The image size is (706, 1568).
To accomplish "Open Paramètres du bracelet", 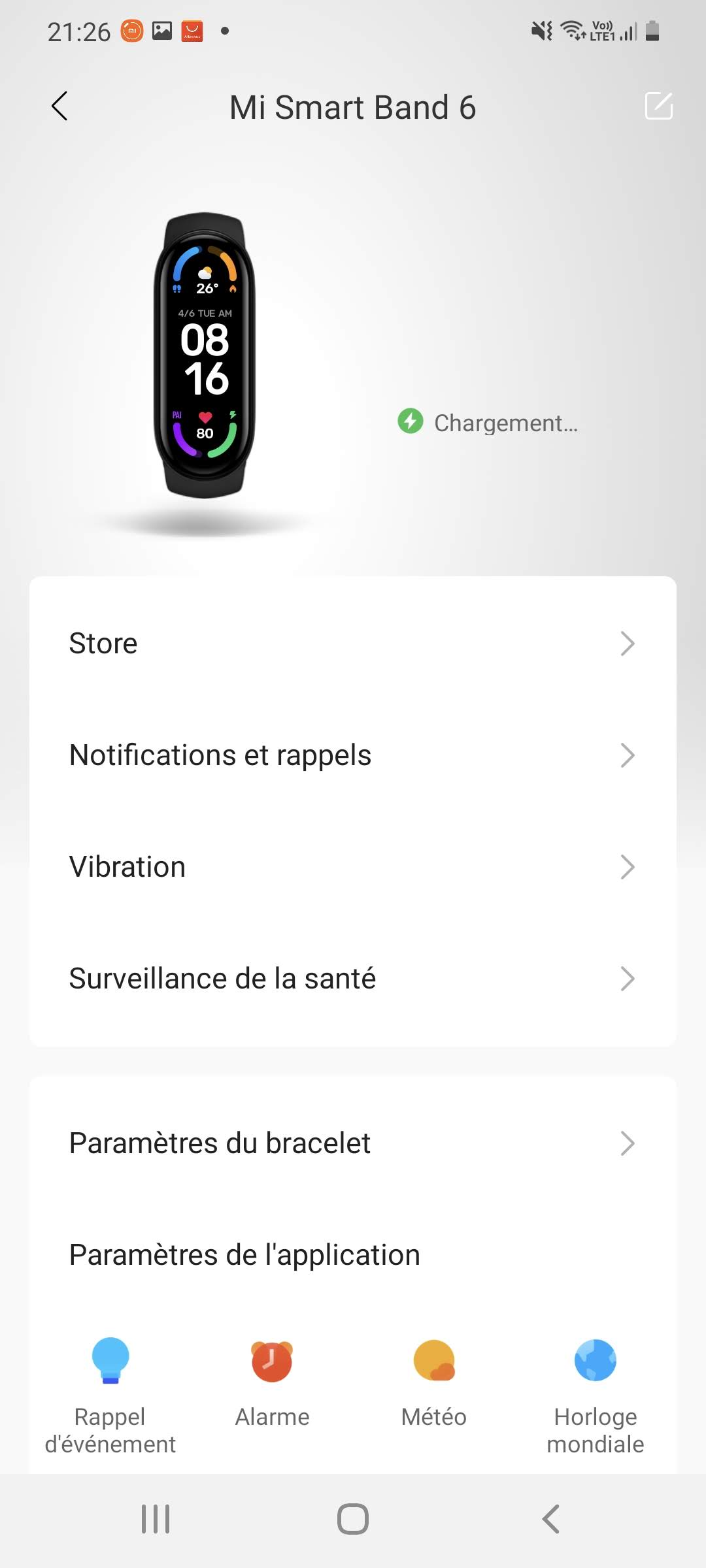I will pos(353,1143).
